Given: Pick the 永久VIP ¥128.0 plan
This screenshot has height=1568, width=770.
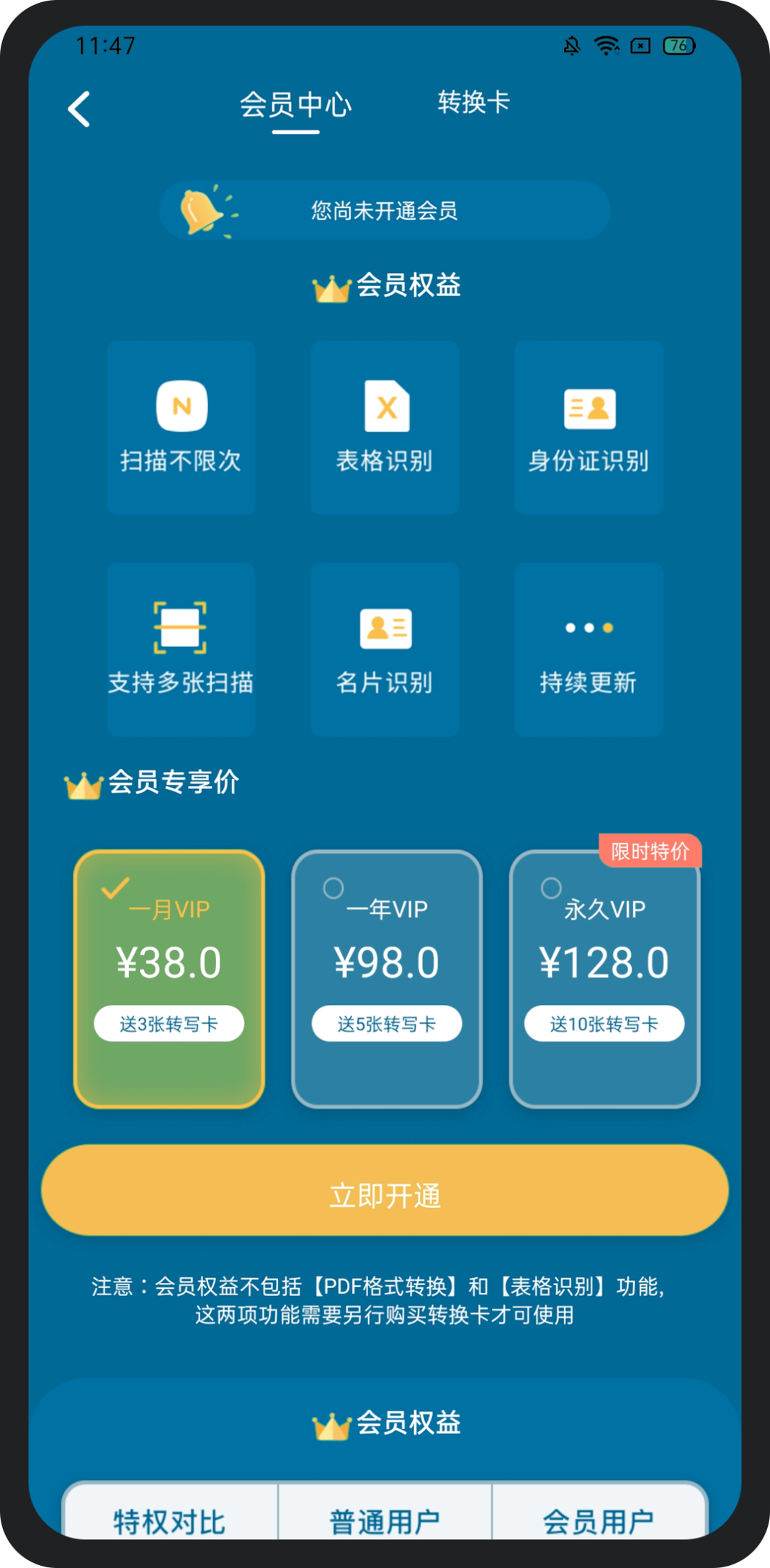Looking at the screenshot, I should 604,978.
